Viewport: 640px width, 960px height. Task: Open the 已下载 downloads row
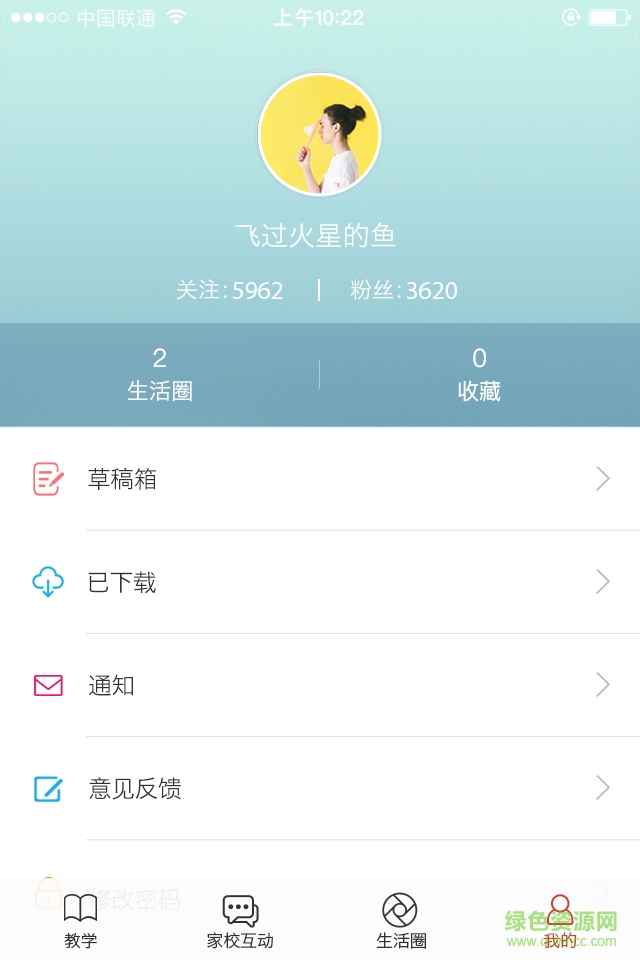click(320, 582)
